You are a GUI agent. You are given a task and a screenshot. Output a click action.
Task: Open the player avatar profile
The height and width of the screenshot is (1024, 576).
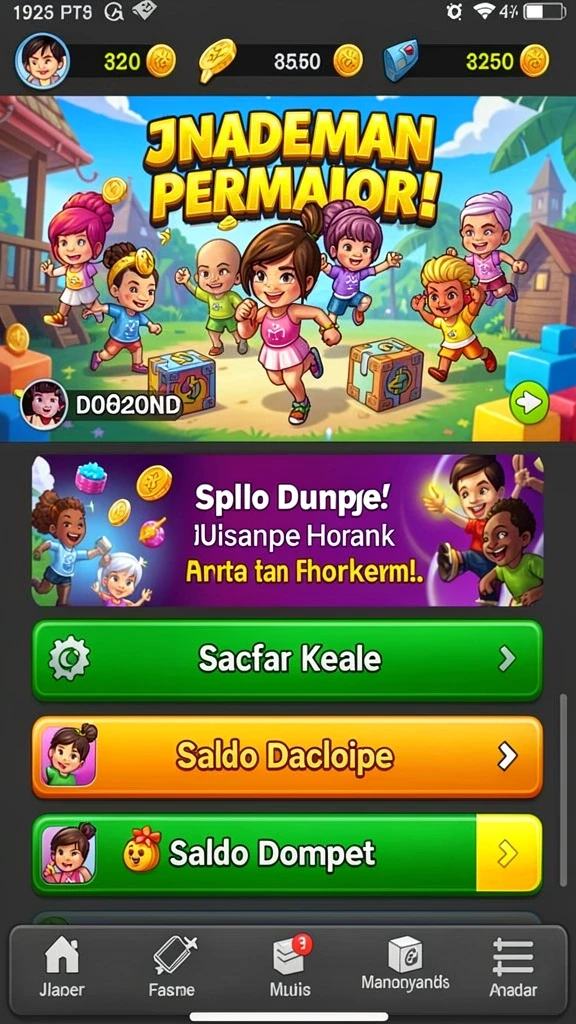click(x=42, y=61)
